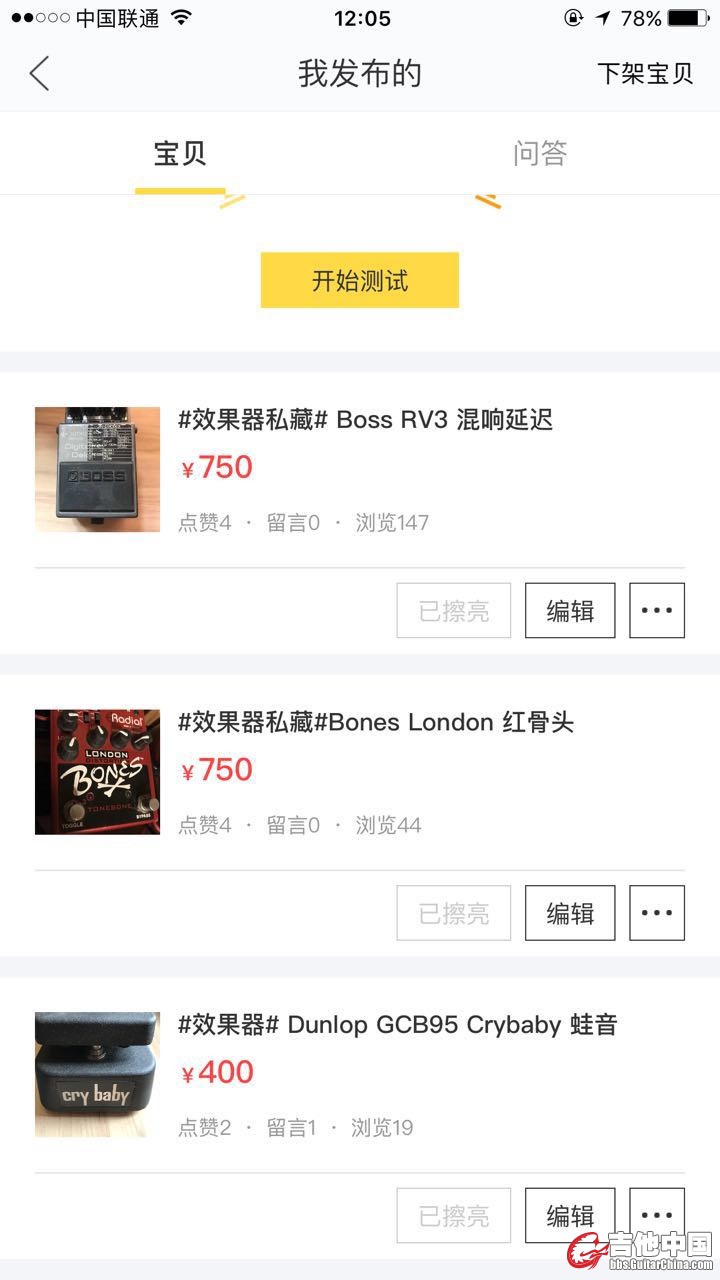Edit the Boss RV3 listing

pyautogui.click(x=570, y=611)
